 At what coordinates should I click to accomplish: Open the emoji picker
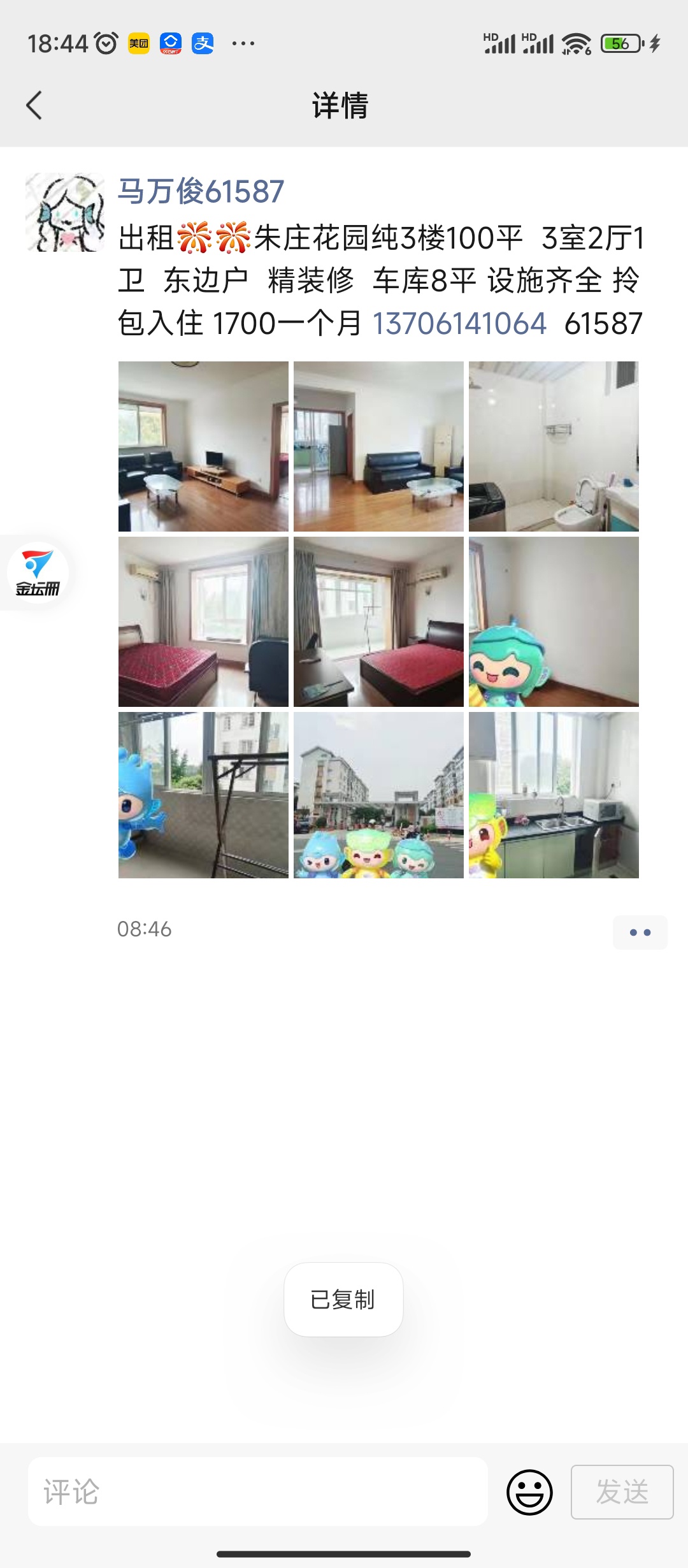529,1492
